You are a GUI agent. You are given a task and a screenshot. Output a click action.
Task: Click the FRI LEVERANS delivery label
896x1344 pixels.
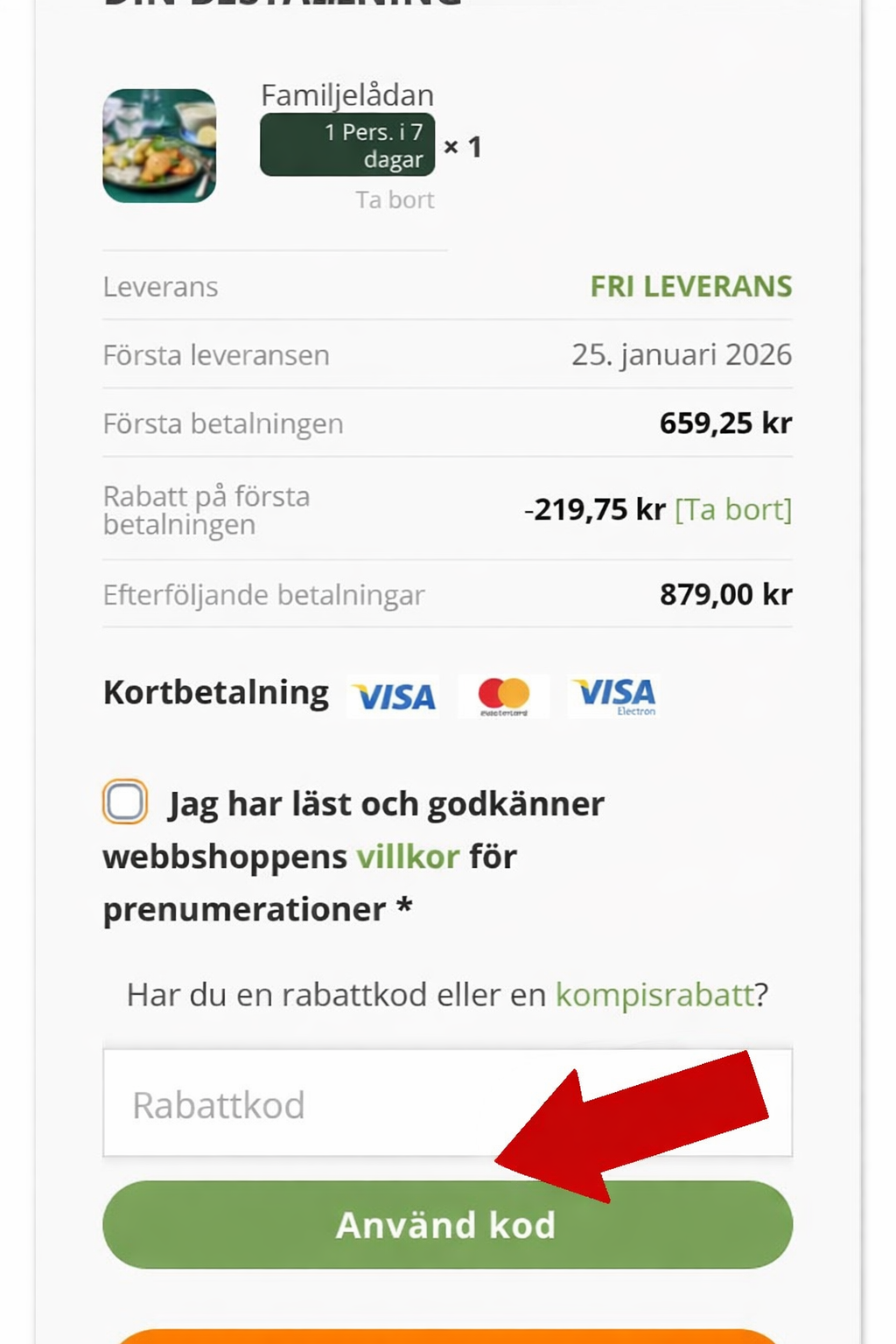pos(690,287)
